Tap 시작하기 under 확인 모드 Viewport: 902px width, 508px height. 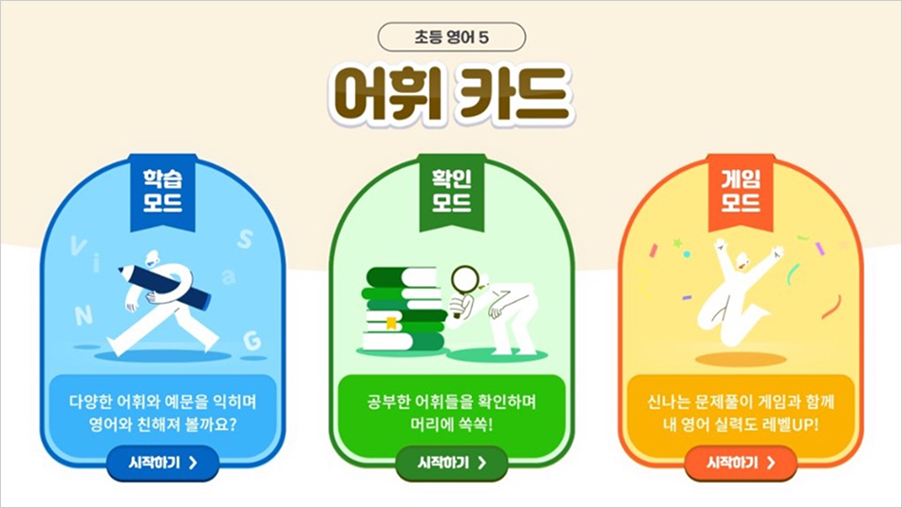451,463
